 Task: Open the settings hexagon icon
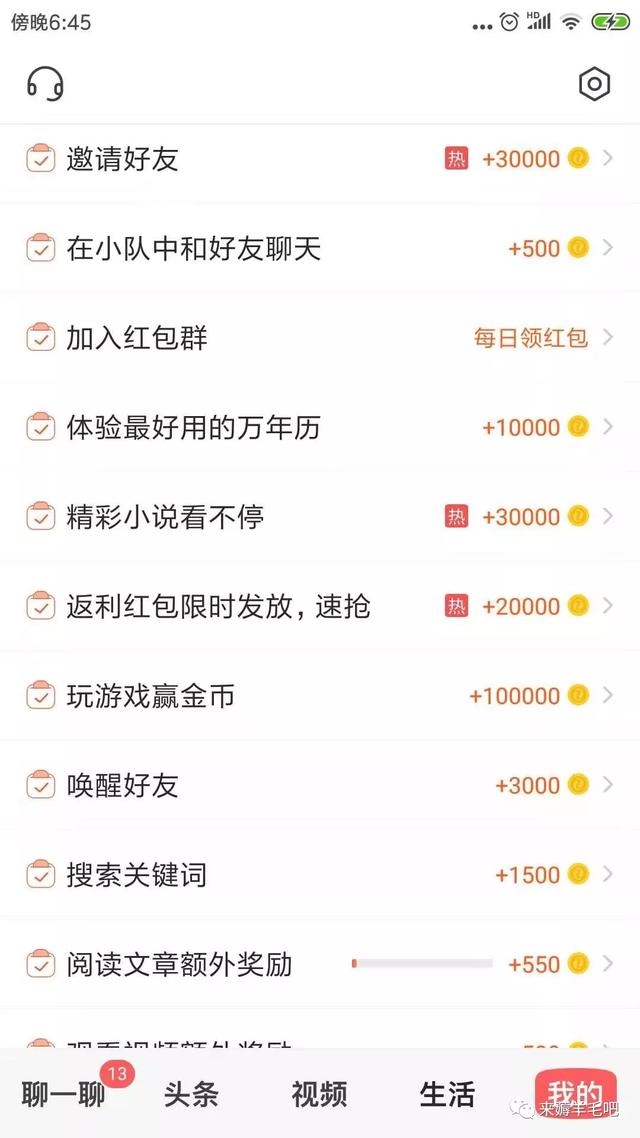pyautogui.click(x=594, y=84)
